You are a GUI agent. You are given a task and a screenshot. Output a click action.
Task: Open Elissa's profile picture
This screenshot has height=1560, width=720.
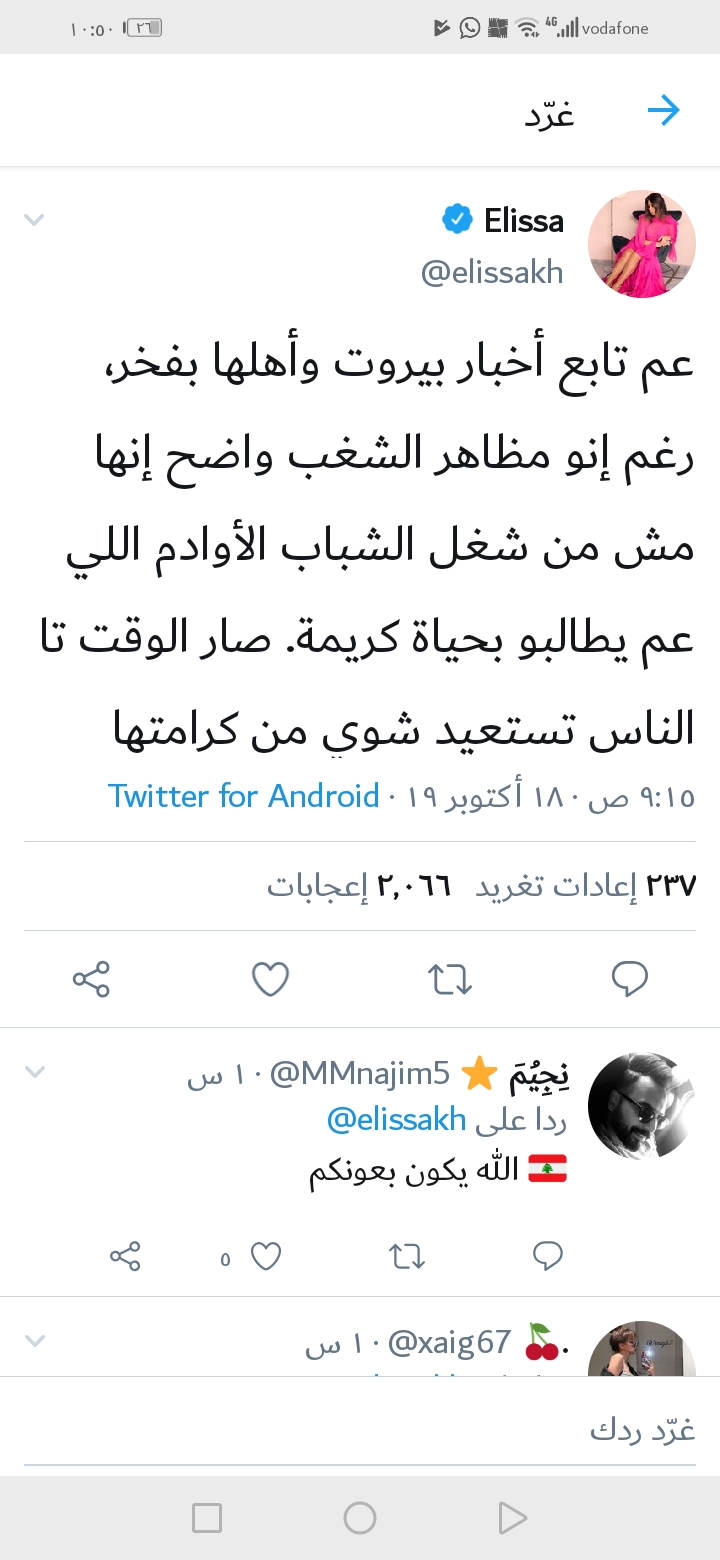coord(641,244)
